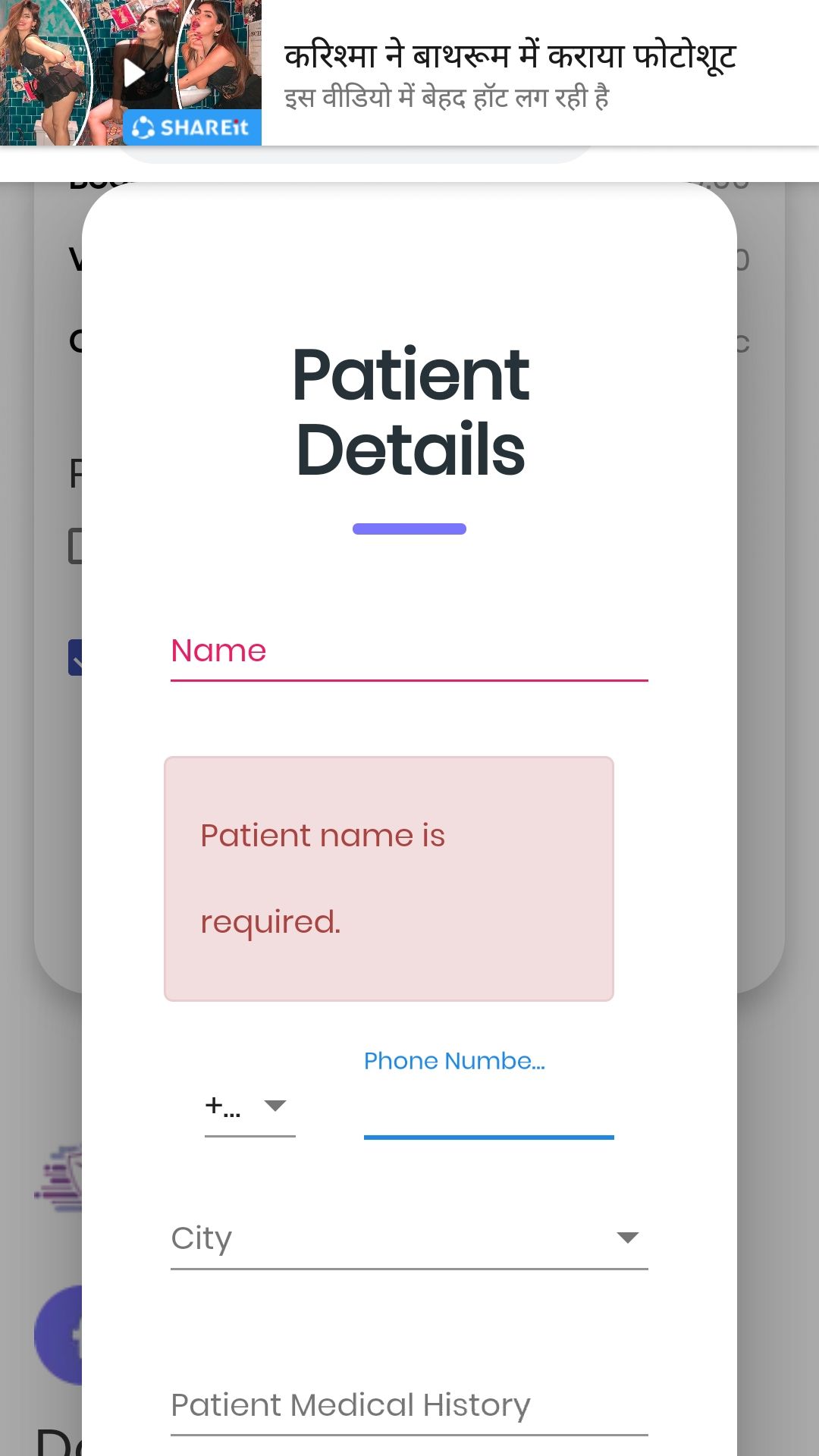Tap the Patient Medical History field
The width and height of the screenshot is (819, 1456).
[409, 1405]
